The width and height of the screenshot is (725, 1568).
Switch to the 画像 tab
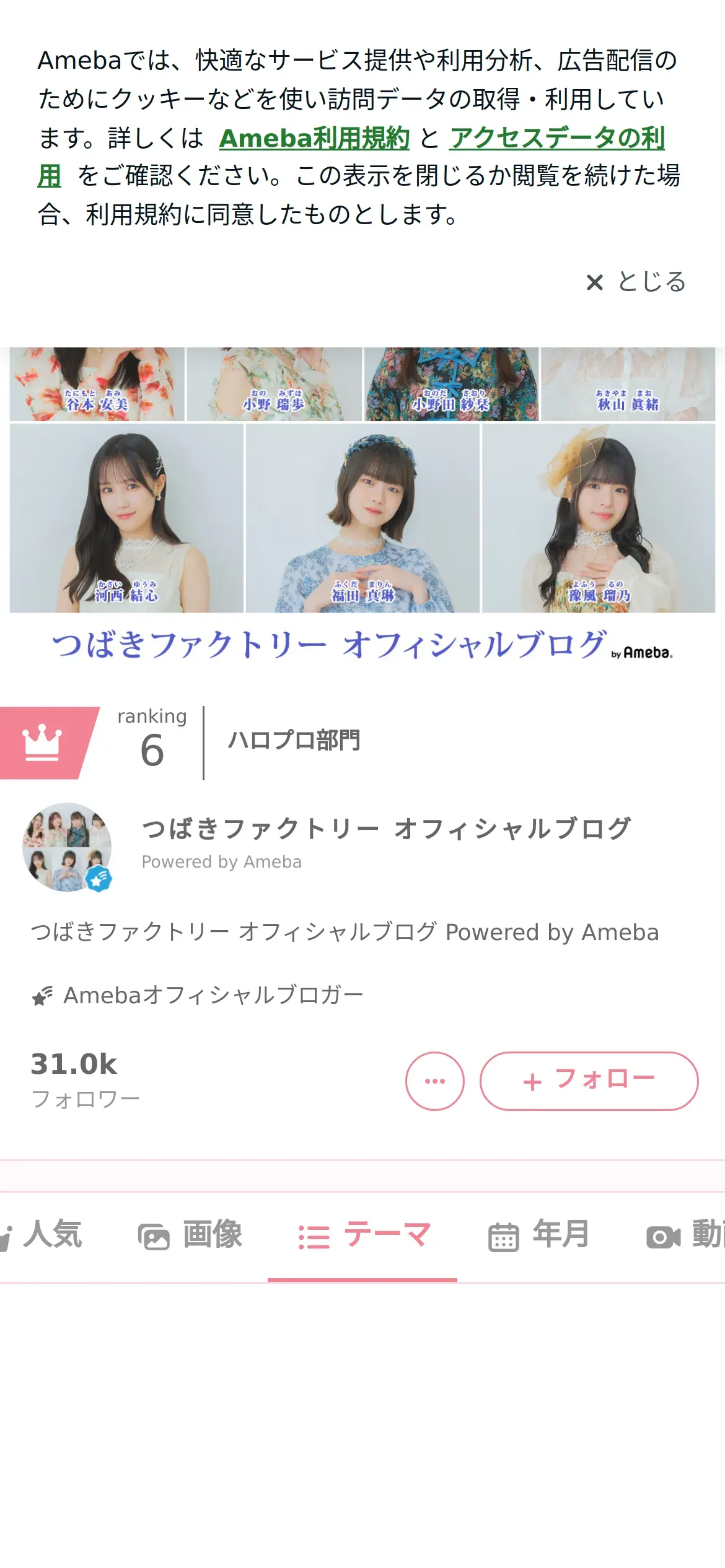[190, 1235]
